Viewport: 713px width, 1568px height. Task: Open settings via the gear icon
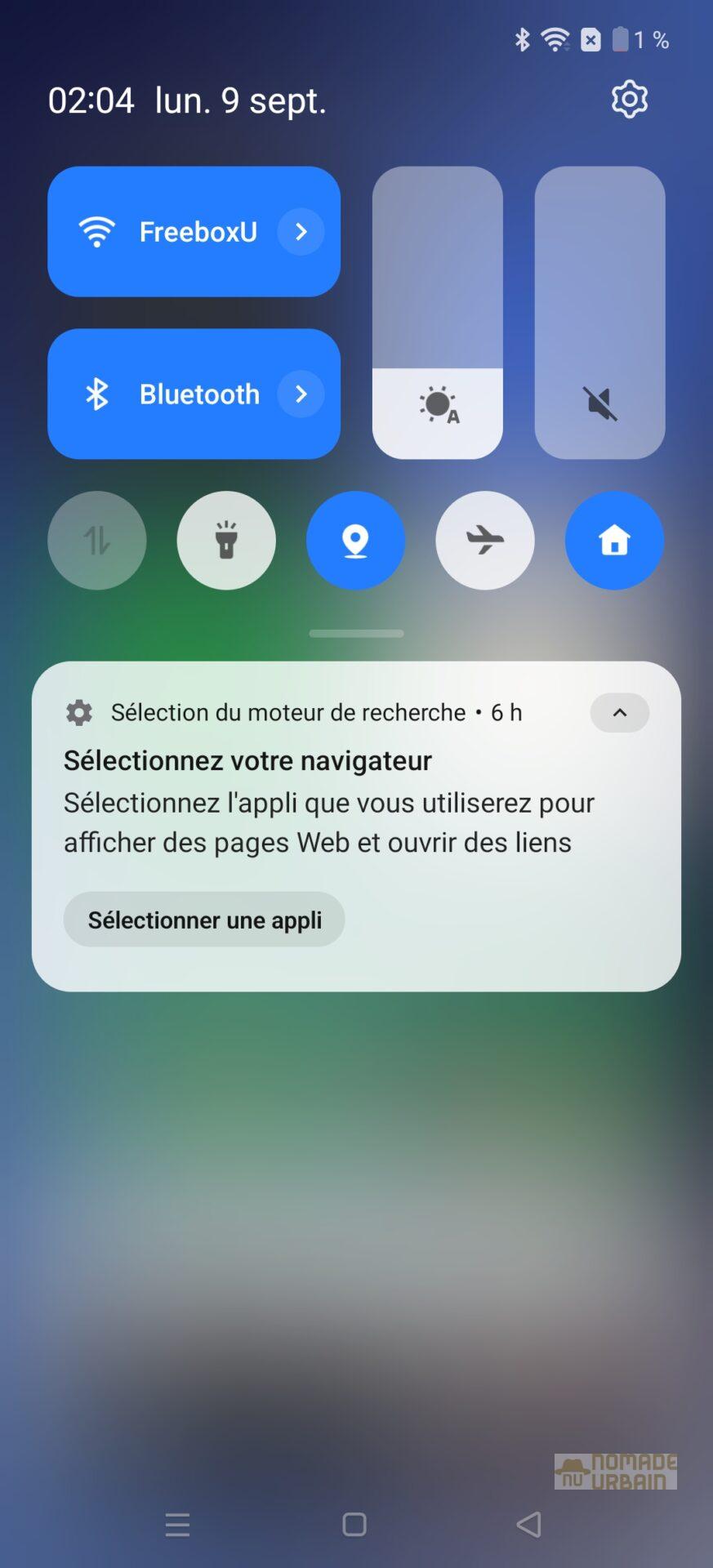tap(629, 100)
